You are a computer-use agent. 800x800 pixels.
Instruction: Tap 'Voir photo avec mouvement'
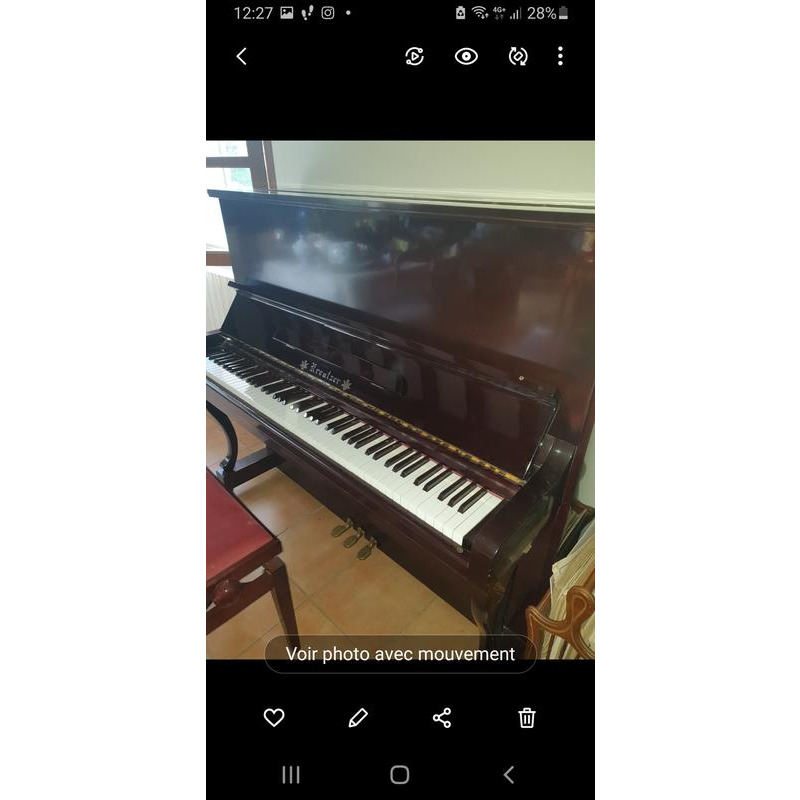pos(400,654)
